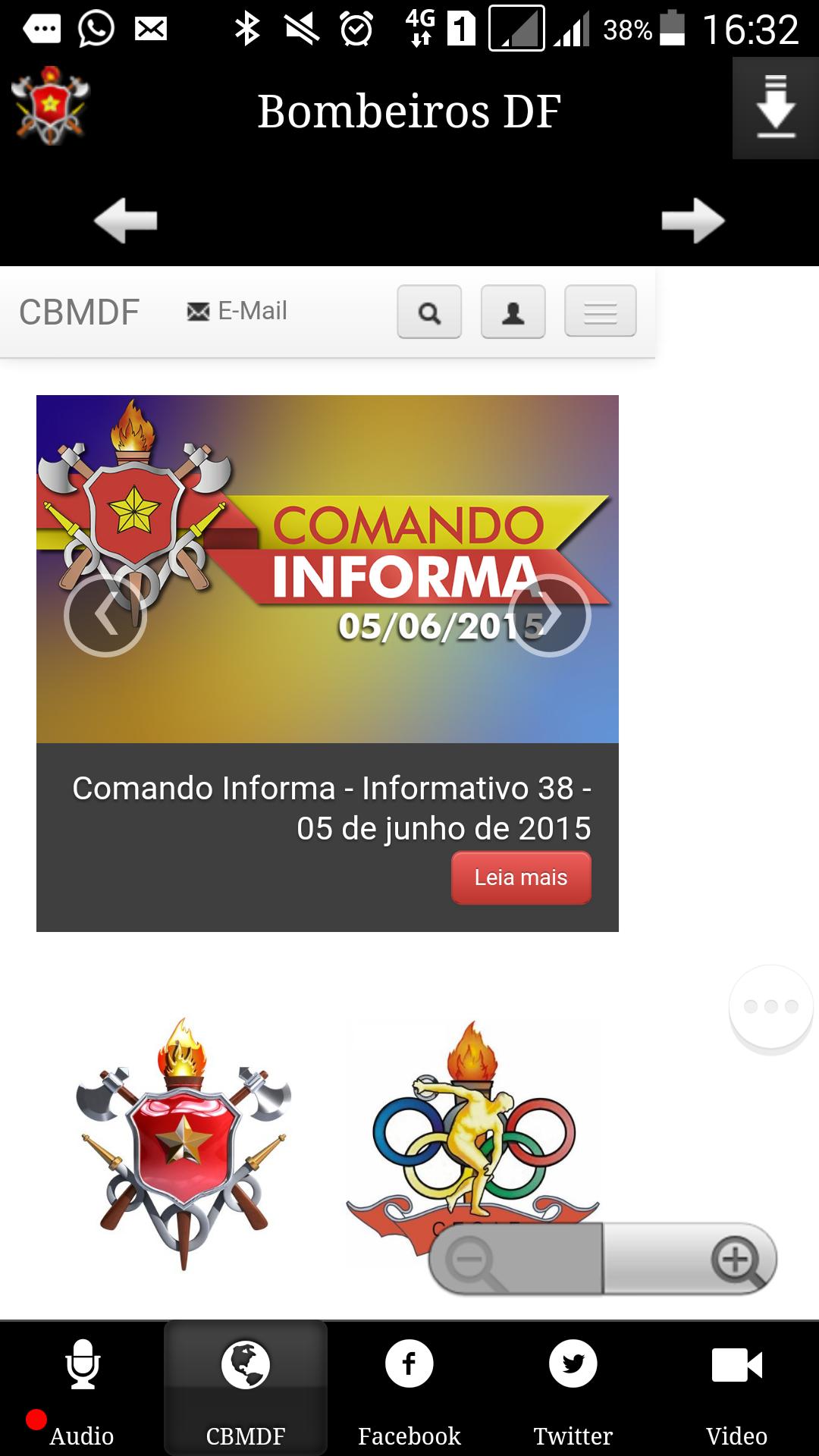Open the Twitter tab
The image size is (819, 1456).
click(x=573, y=1389)
